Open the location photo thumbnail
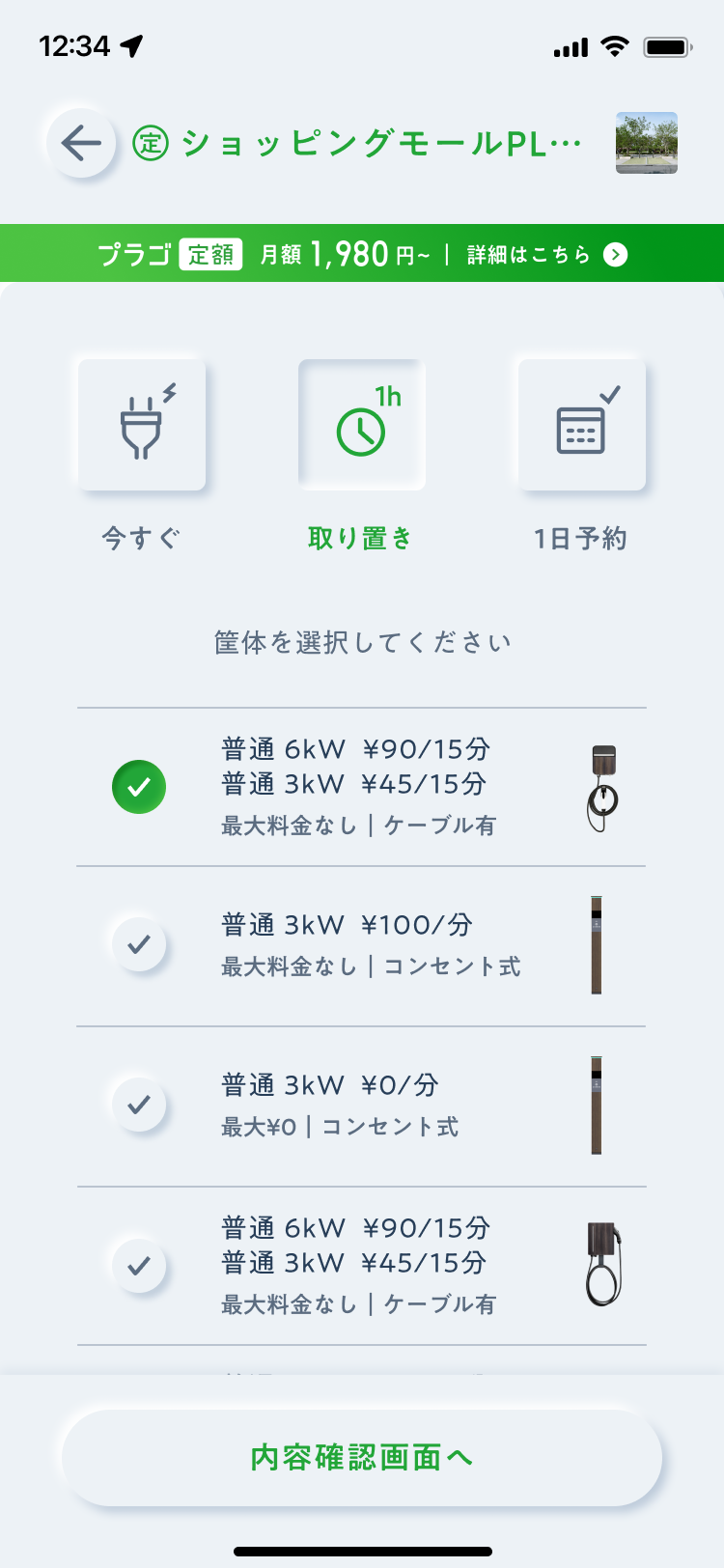Screen dimensions: 724x1568 pos(647,143)
